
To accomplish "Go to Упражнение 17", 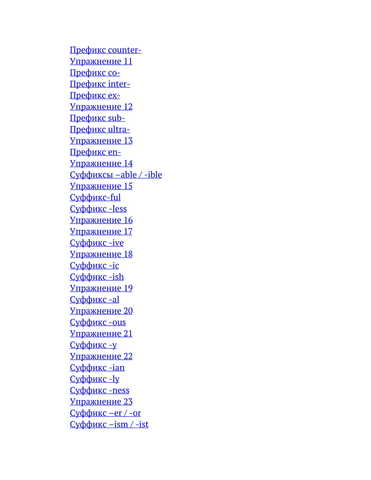I will 101,231.
